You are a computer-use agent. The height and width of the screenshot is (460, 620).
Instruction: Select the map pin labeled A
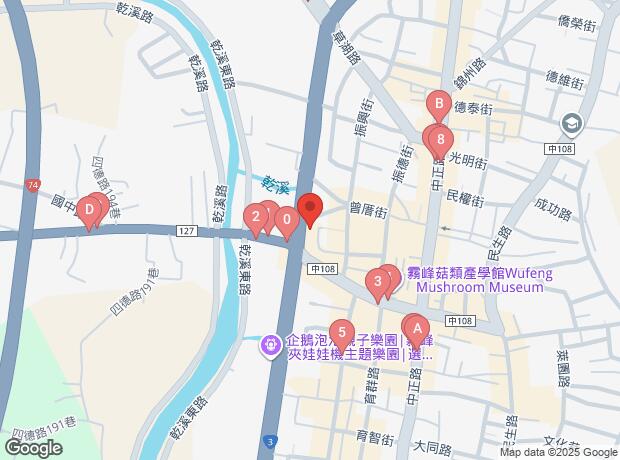coord(416,326)
